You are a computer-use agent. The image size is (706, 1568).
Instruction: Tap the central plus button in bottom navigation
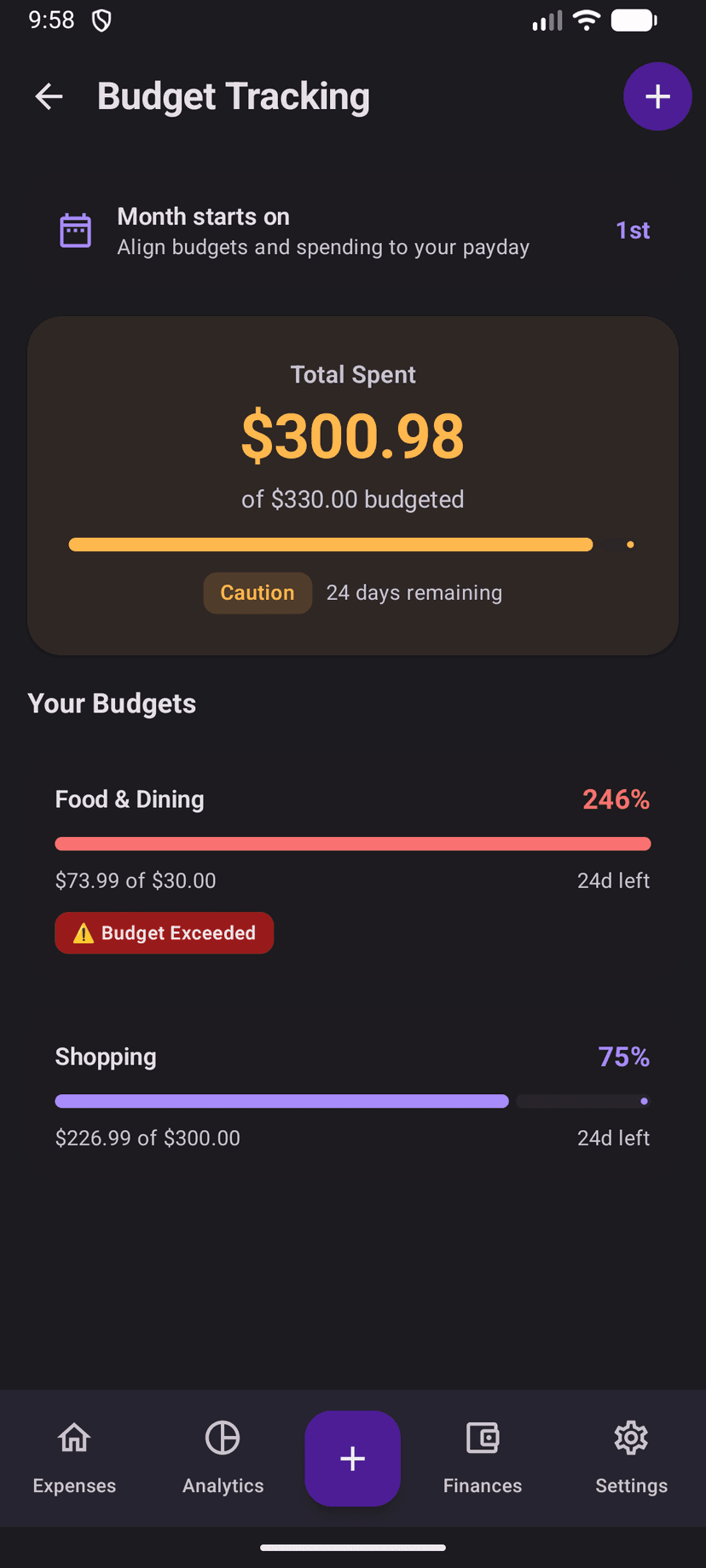pos(352,1458)
